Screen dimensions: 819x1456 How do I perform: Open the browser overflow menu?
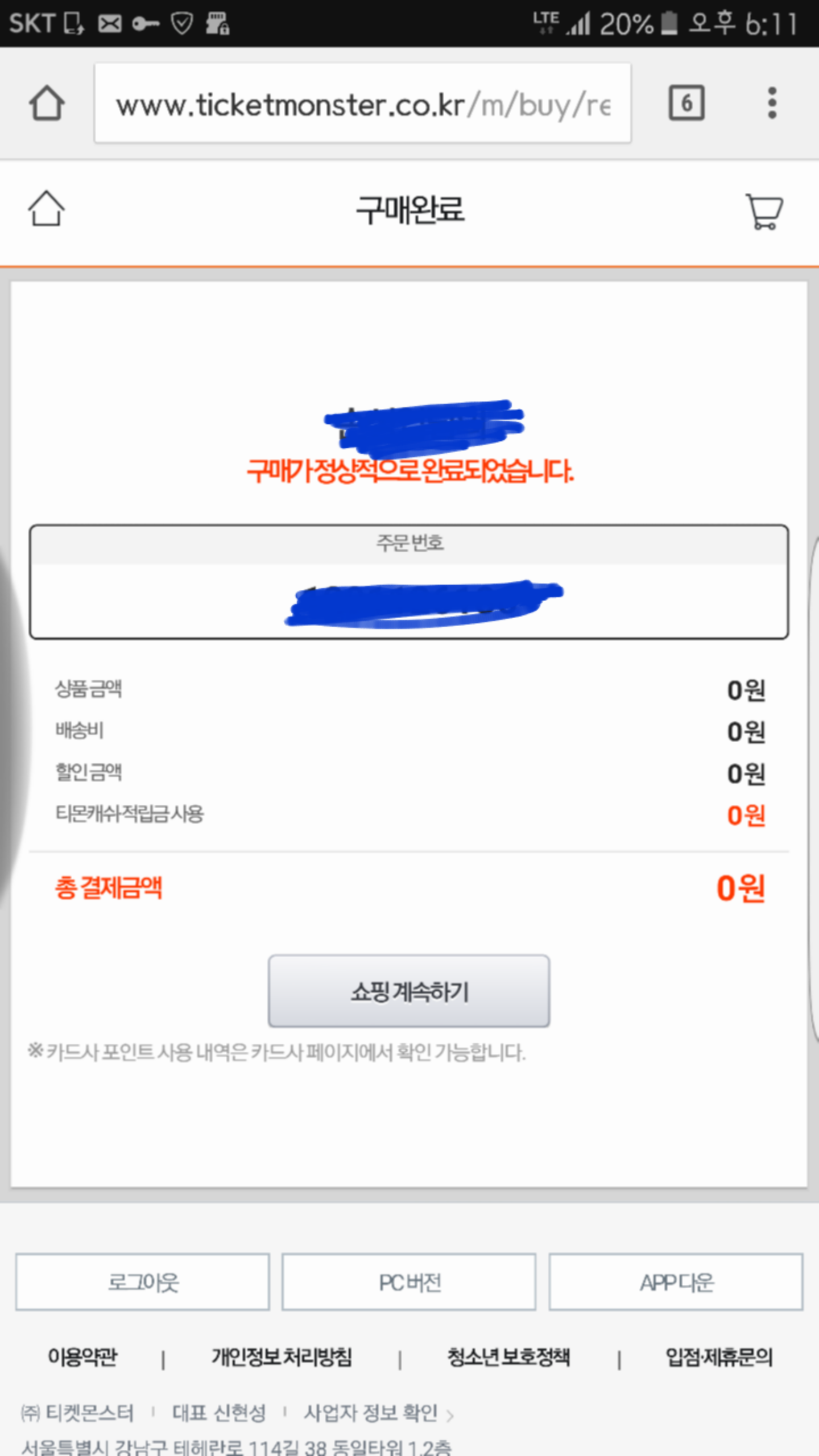coord(771,104)
